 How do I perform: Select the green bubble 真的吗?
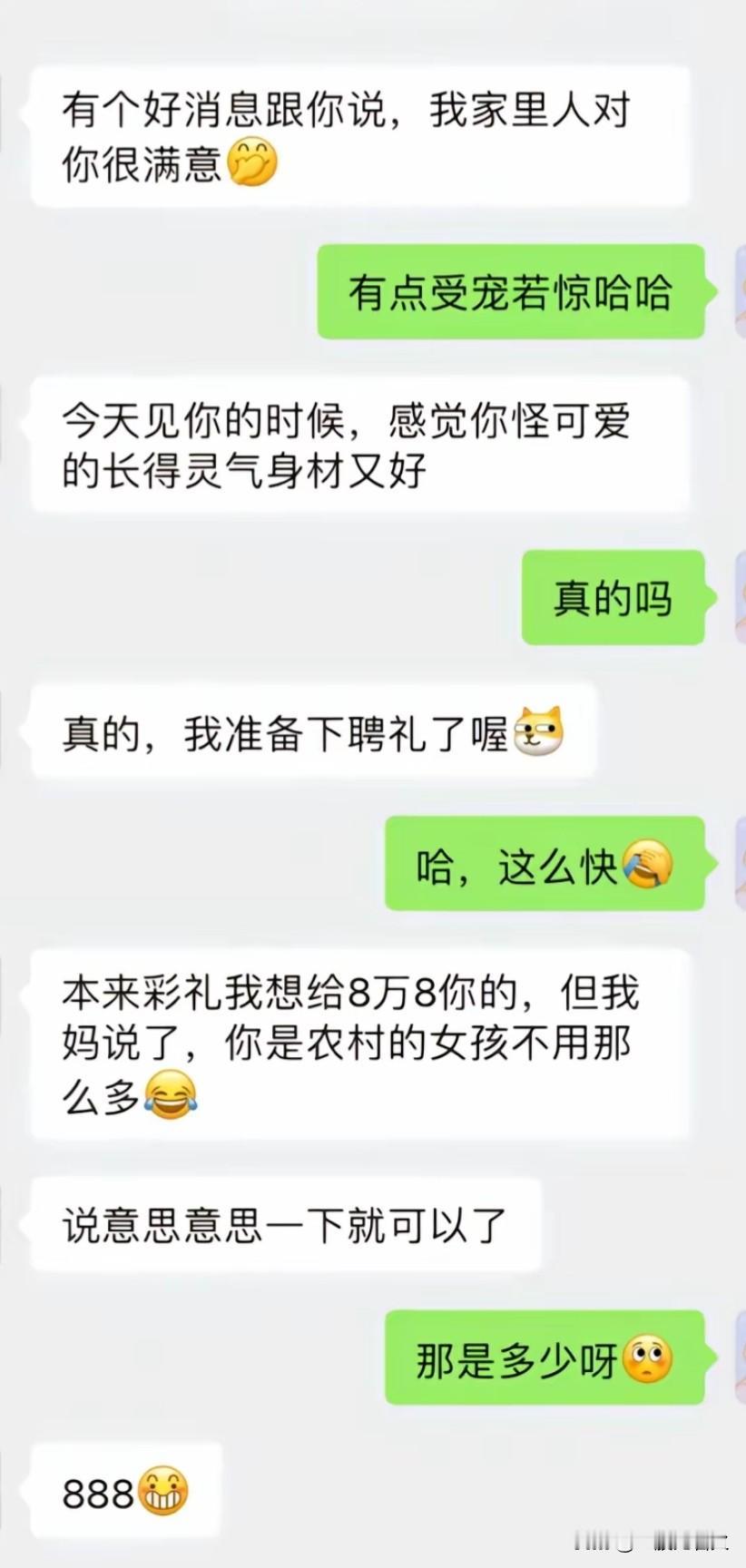(x=613, y=597)
